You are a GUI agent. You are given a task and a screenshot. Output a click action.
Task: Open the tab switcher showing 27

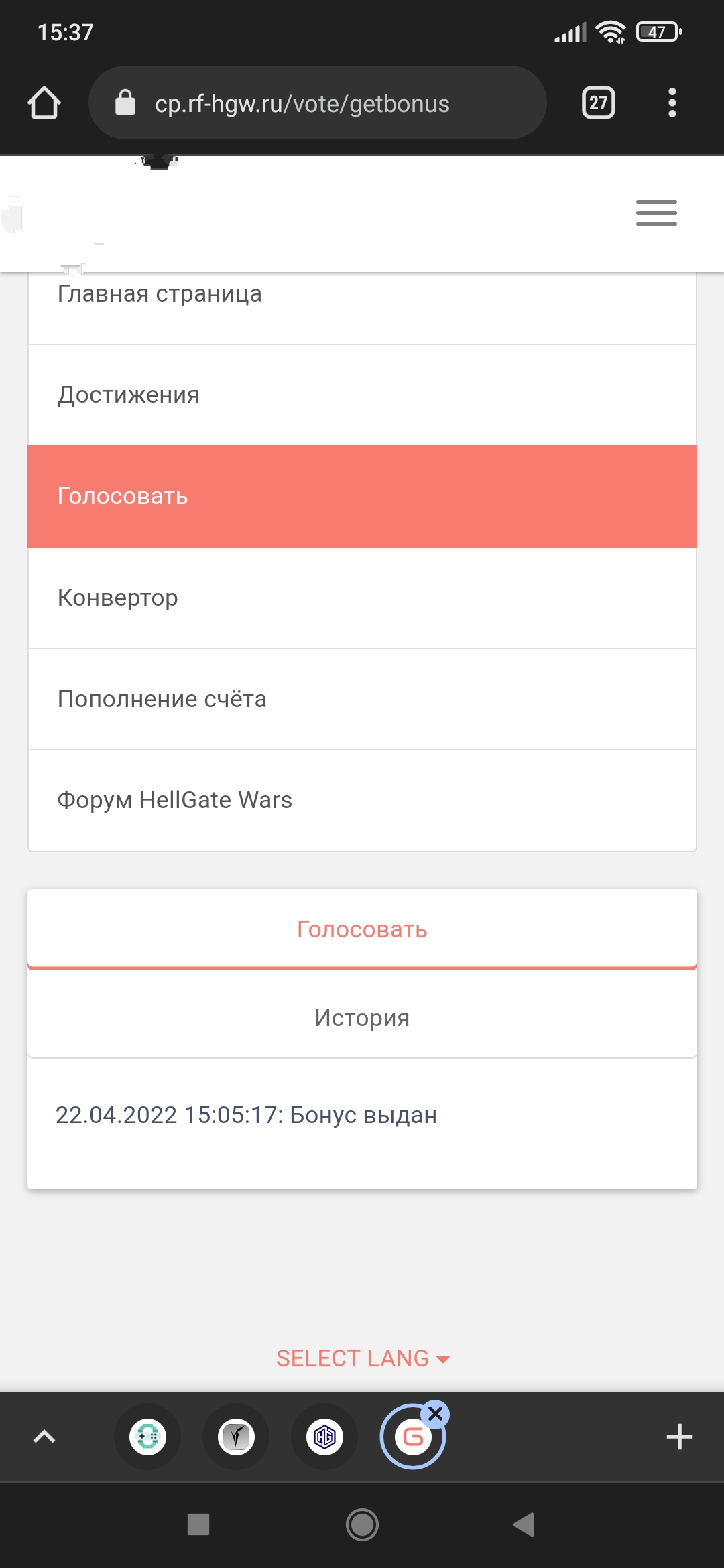pos(599,103)
